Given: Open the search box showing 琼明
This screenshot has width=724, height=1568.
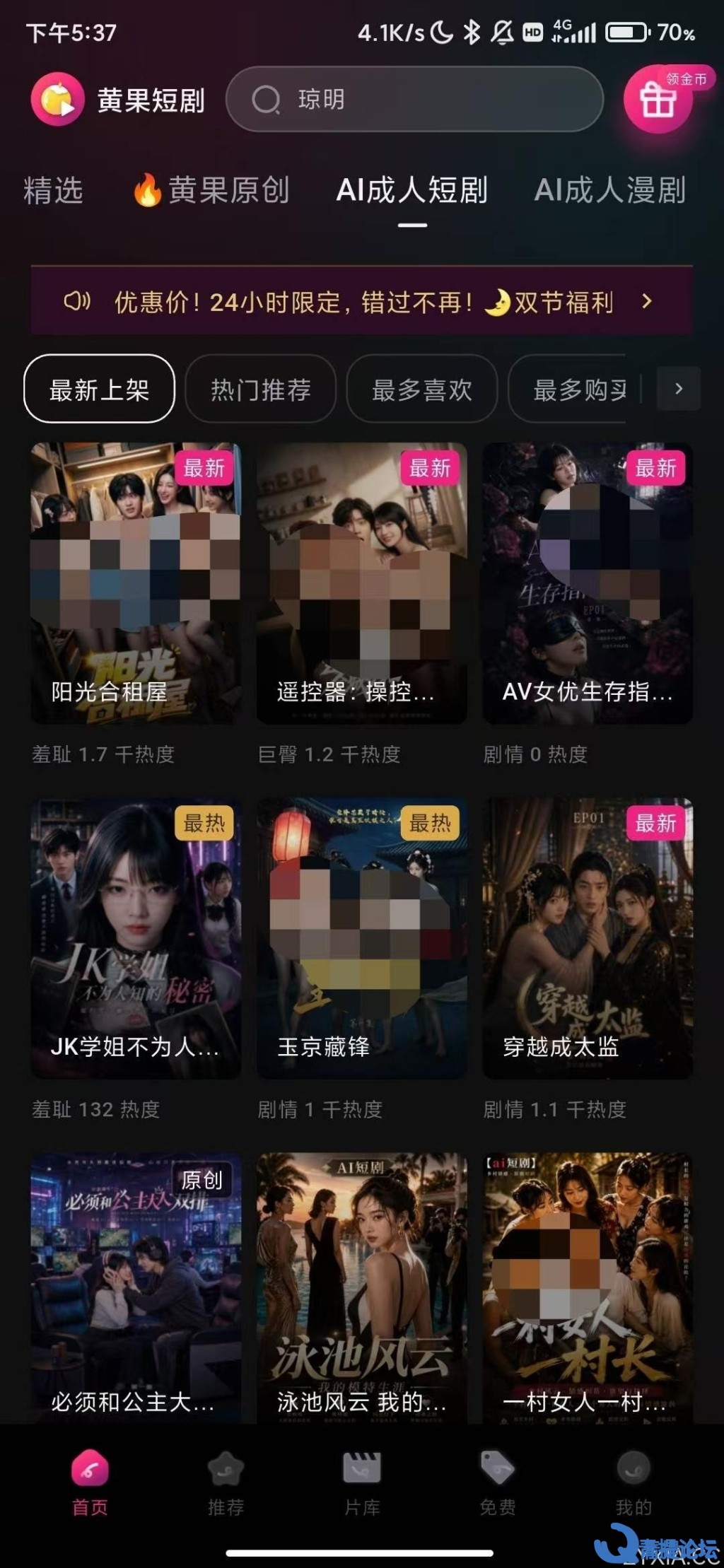Looking at the screenshot, I should (414, 99).
